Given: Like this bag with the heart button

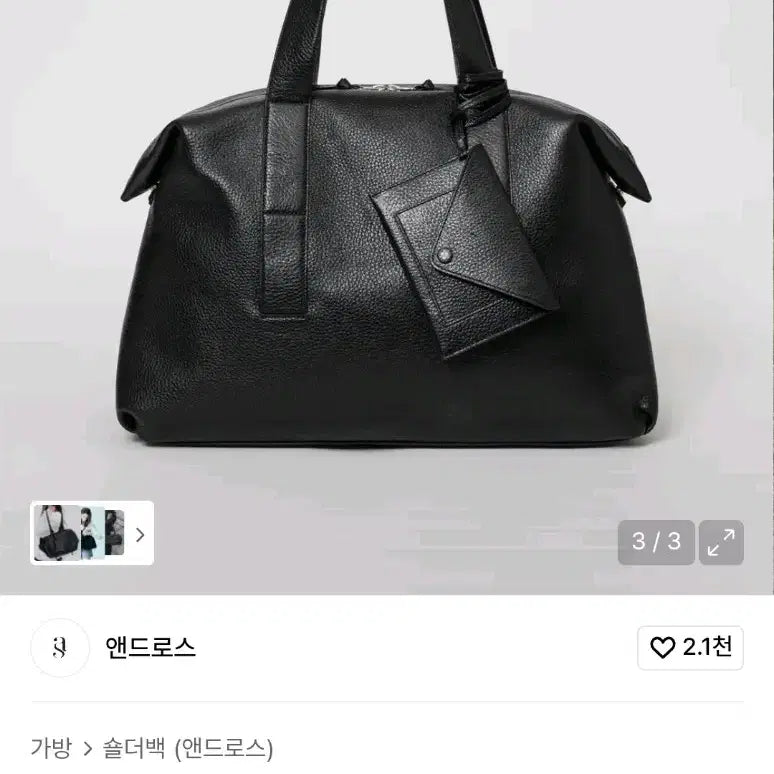Looking at the screenshot, I should pos(691,648).
